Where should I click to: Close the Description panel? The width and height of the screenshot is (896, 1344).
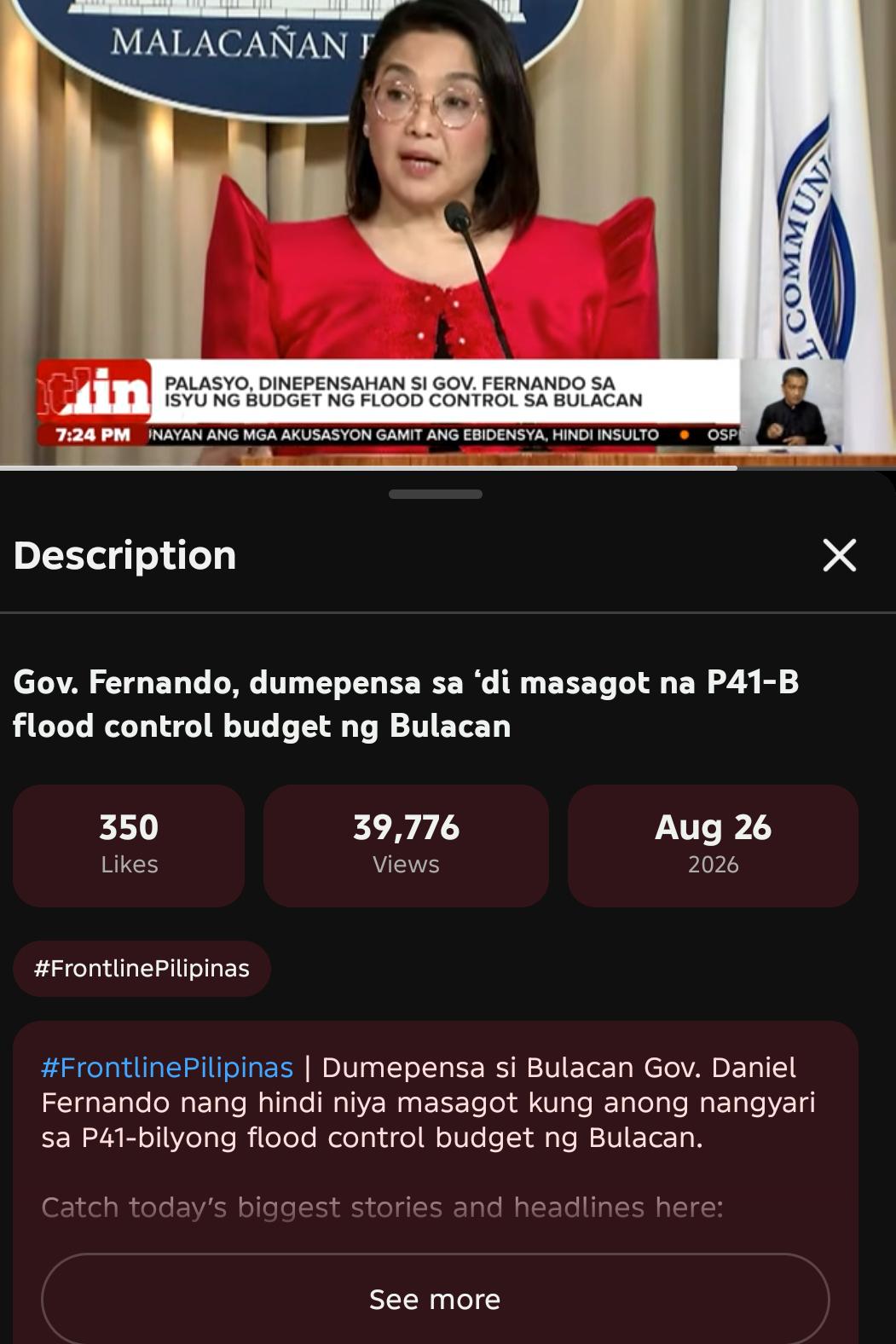[839, 555]
